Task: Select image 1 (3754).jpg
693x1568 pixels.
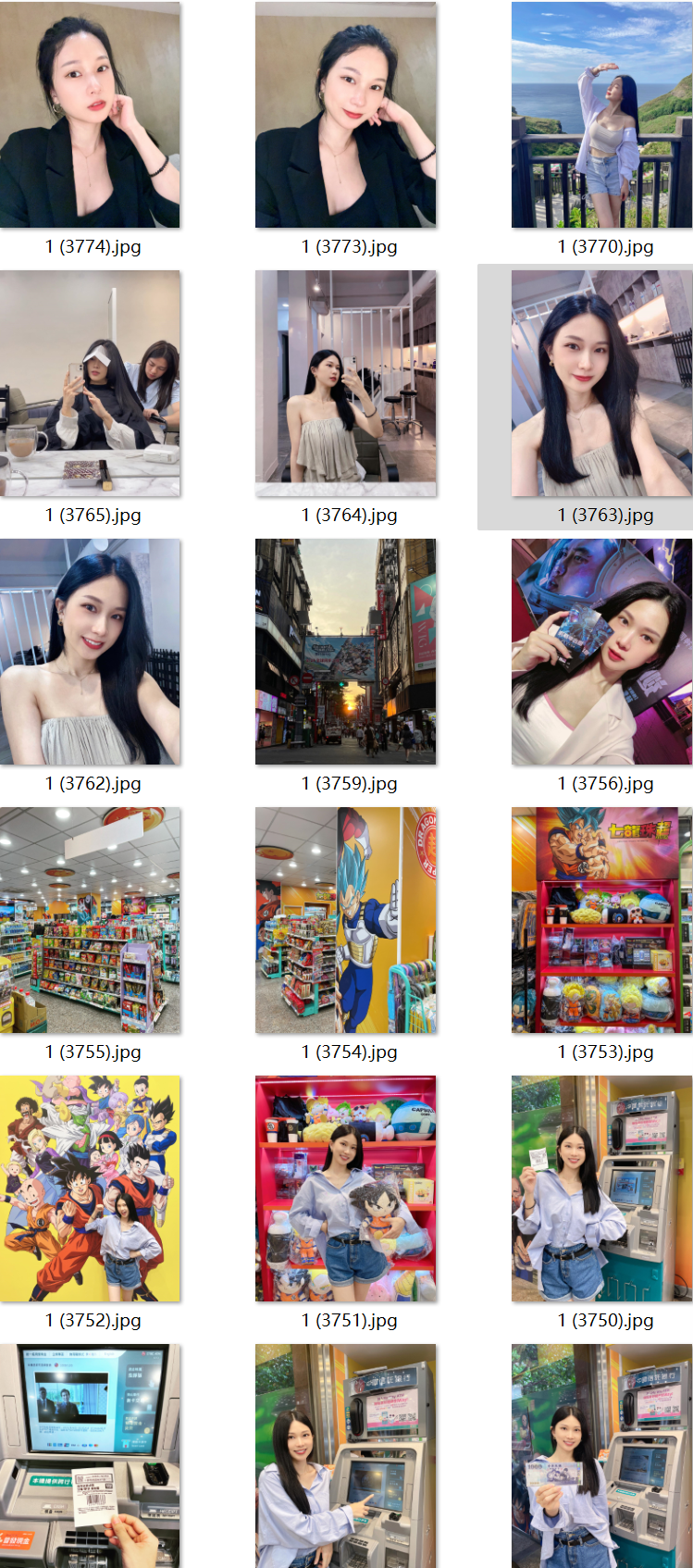Action: pos(345,920)
